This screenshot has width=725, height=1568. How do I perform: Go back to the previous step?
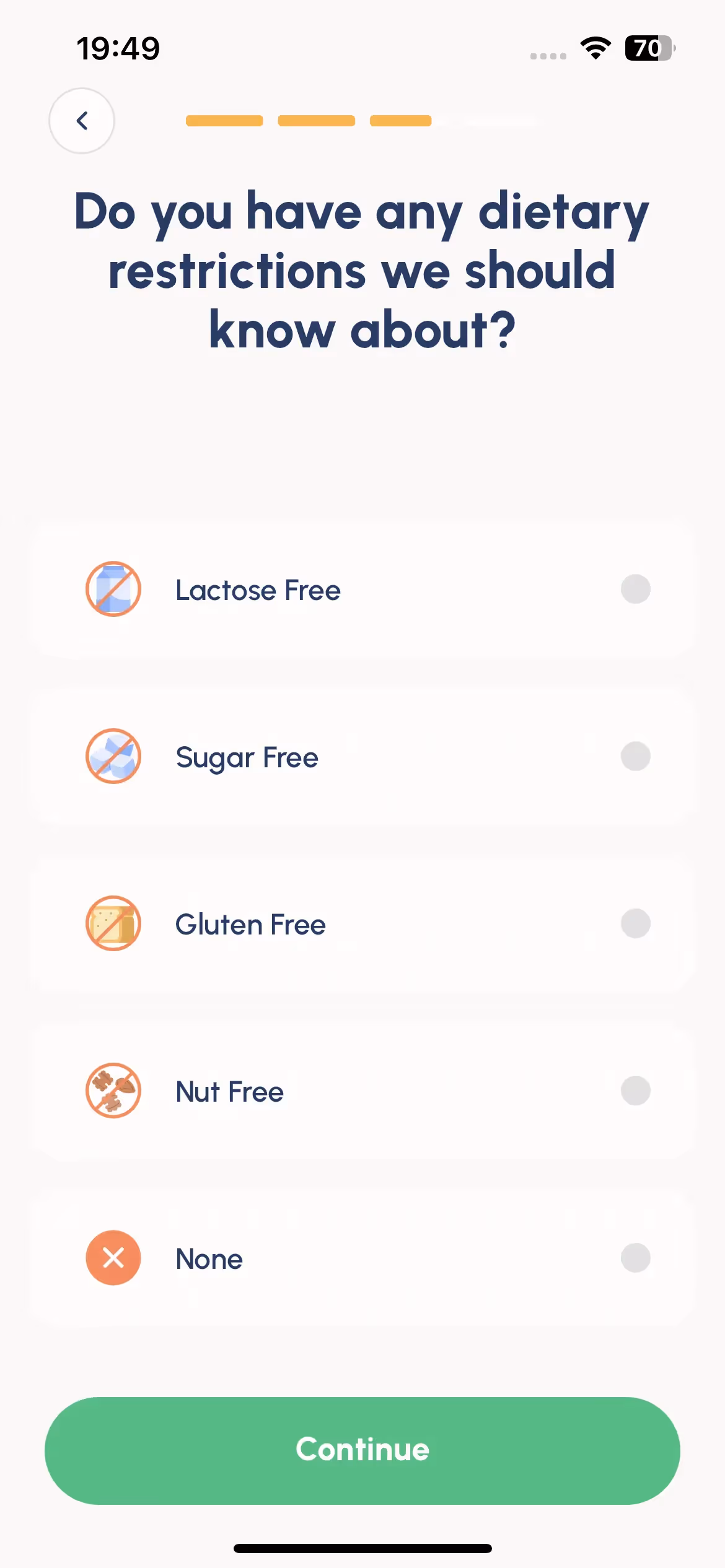(82, 121)
